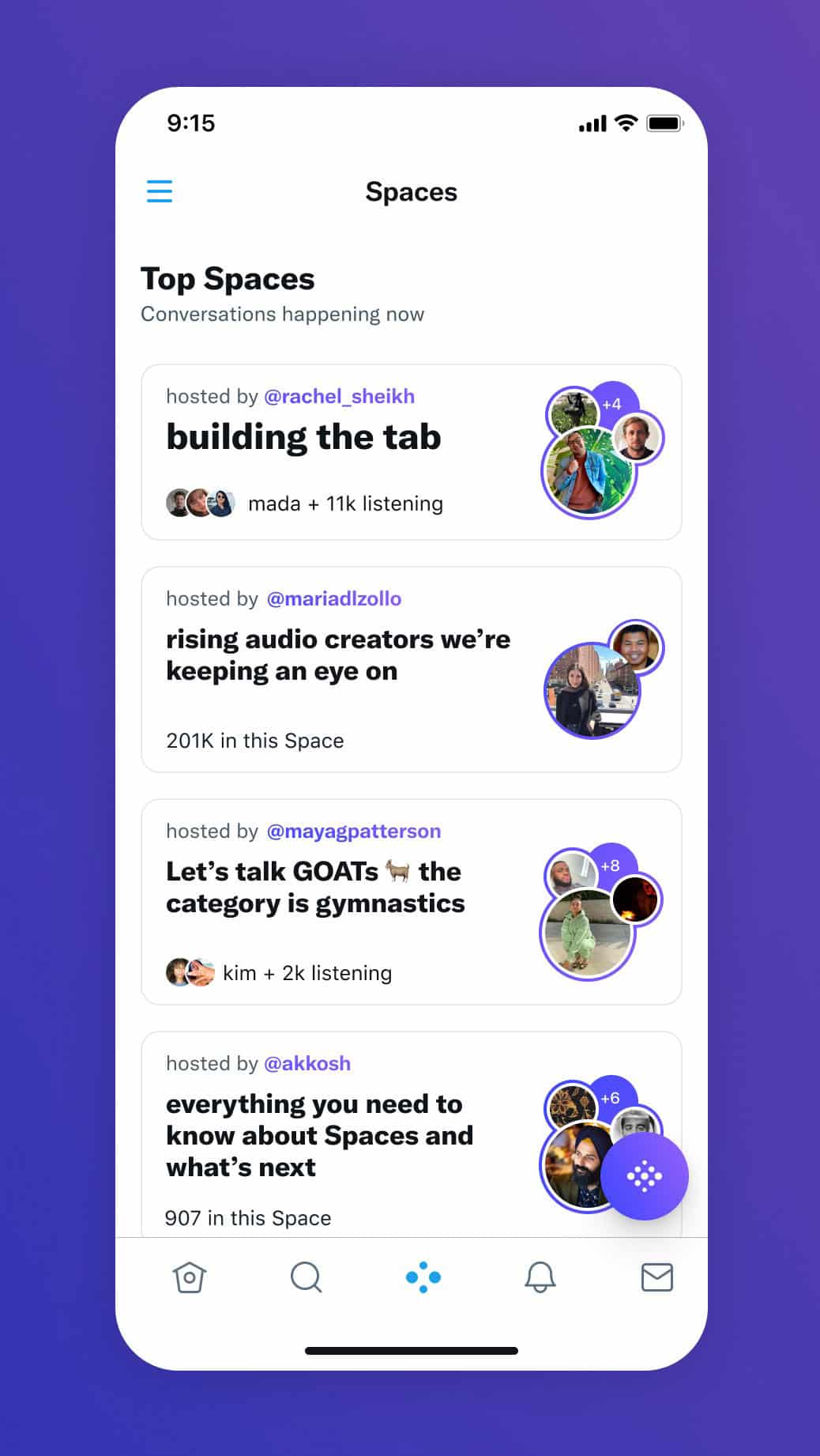
Task: Select the Spaces tab in bottom bar
Action: click(423, 1277)
